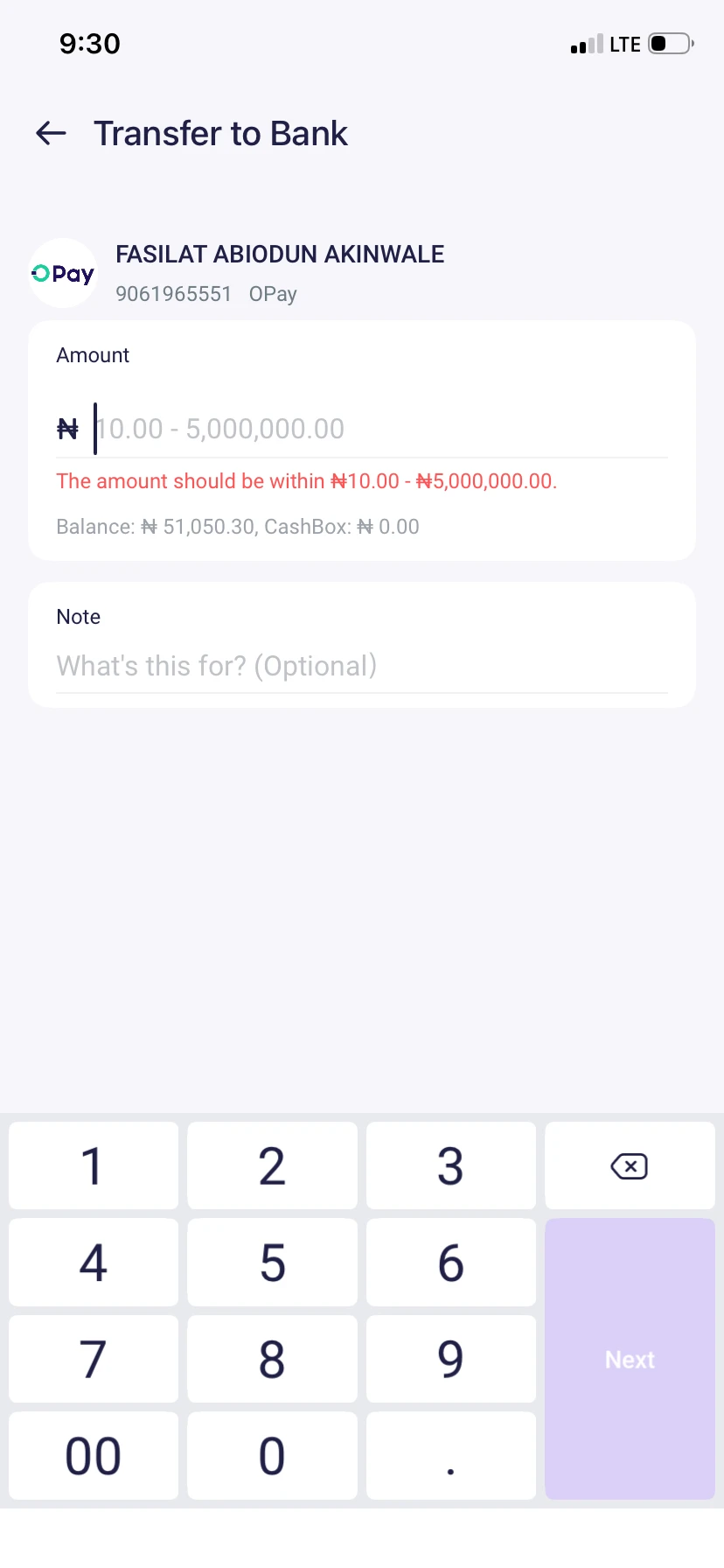Viewport: 724px width, 1568px height.
Task: Enter digit 0 on the keypad
Action: point(272,1456)
